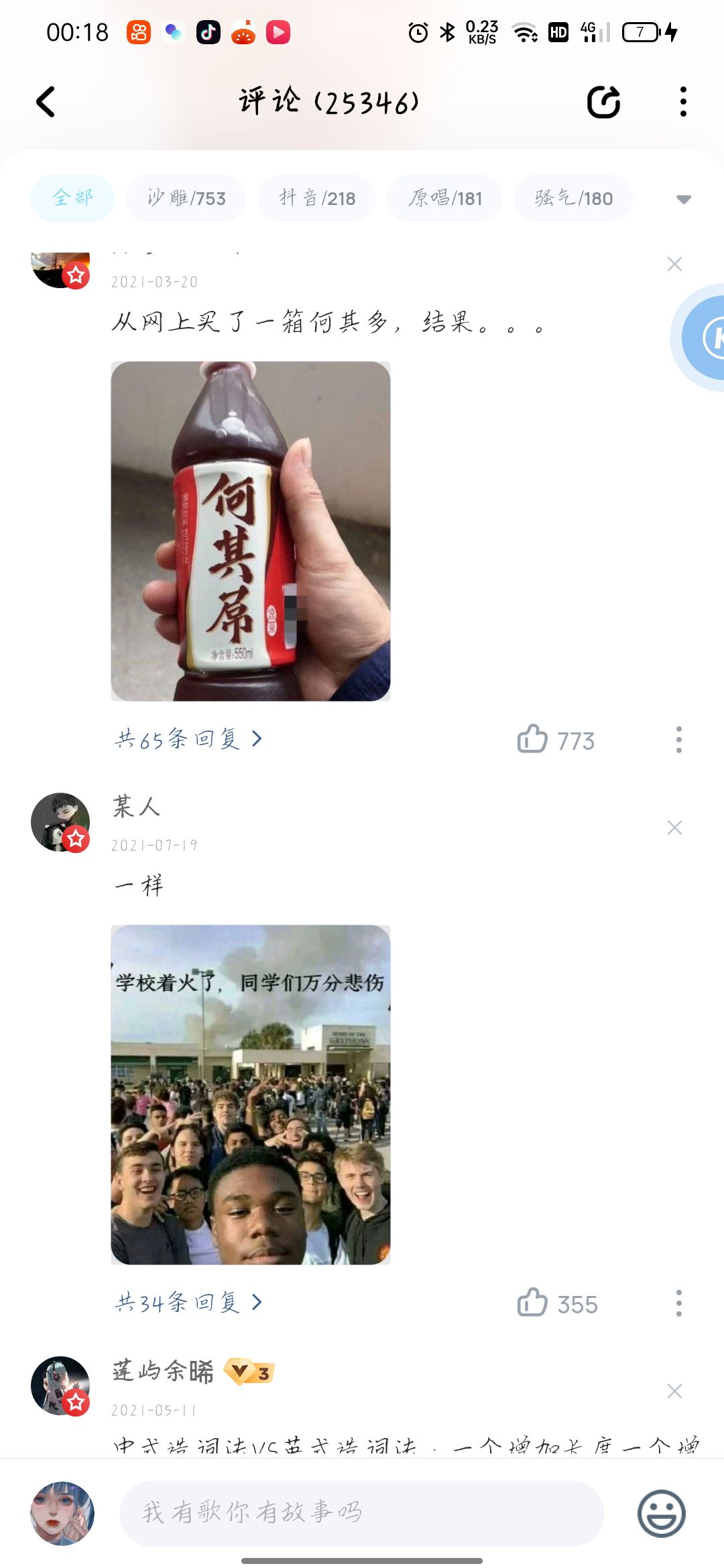Go back from the comments page
The width and height of the screenshot is (724, 1568).
(46, 102)
